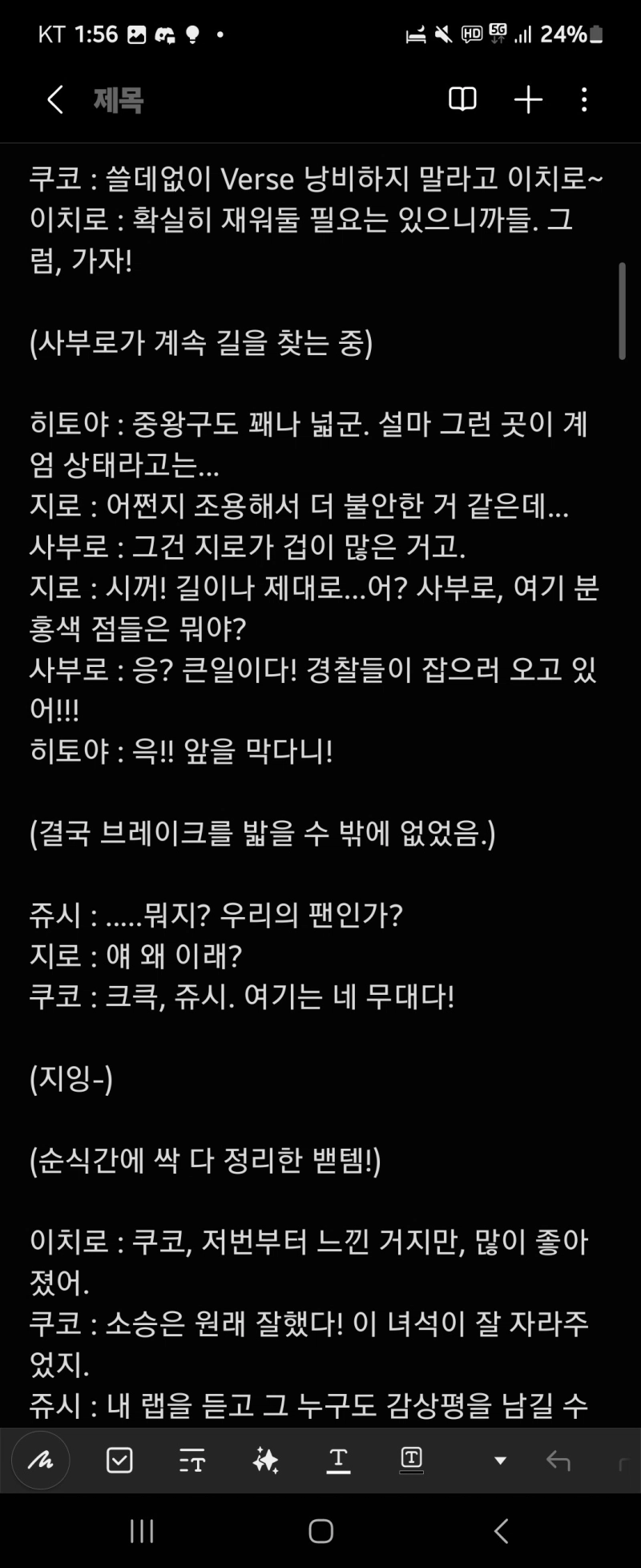Insert a checkbox list item
Image resolution: width=641 pixels, height=1568 pixels.
119,1460
